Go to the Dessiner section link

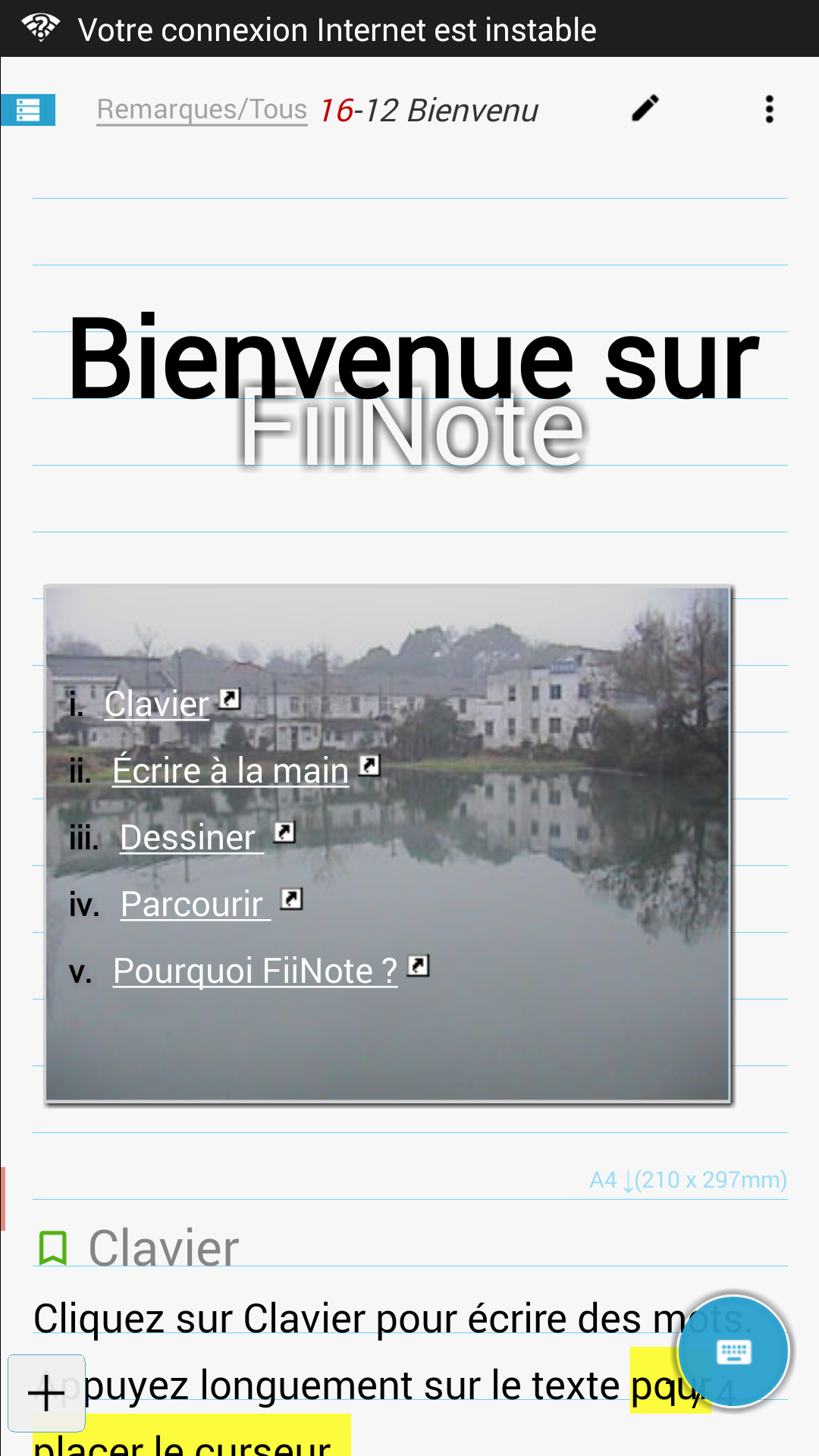[190, 838]
